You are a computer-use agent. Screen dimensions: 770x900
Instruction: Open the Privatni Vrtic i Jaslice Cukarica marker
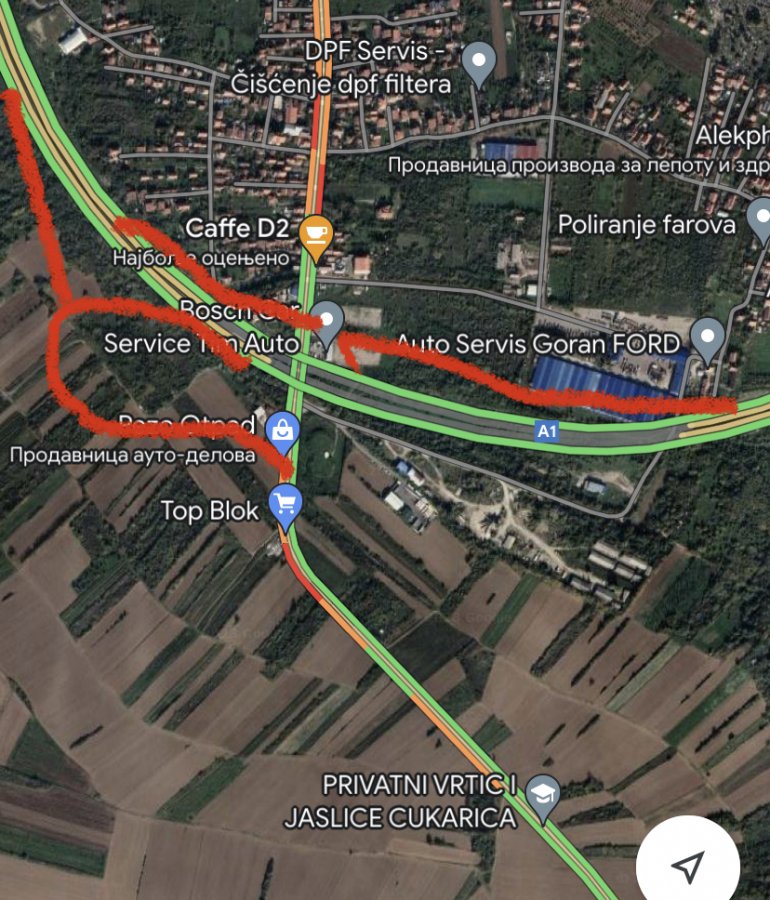pyautogui.click(x=543, y=795)
